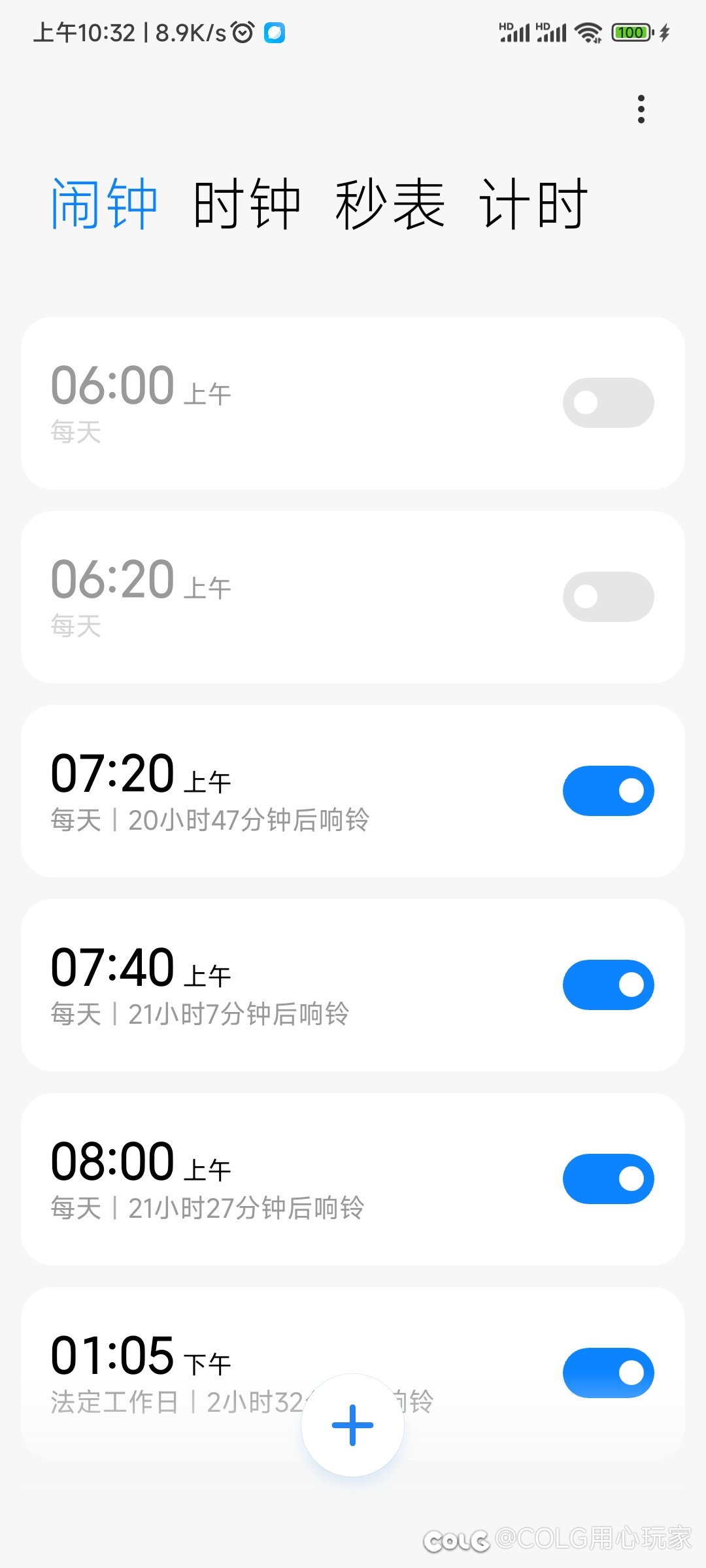This screenshot has width=706, height=1568.
Task: Switch to the 时钟 tab
Action: coord(247,204)
